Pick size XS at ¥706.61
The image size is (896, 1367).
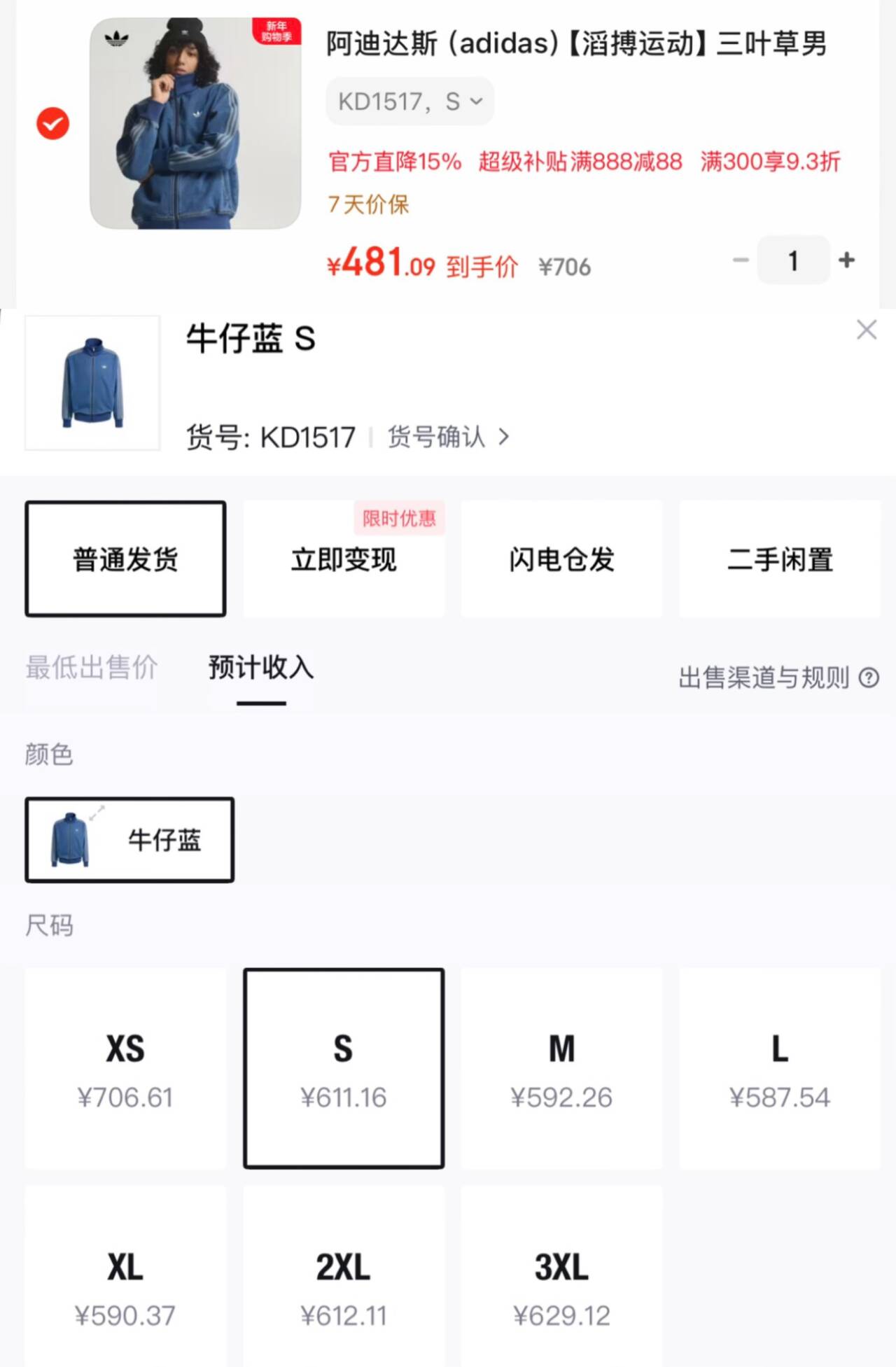[125, 1068]
